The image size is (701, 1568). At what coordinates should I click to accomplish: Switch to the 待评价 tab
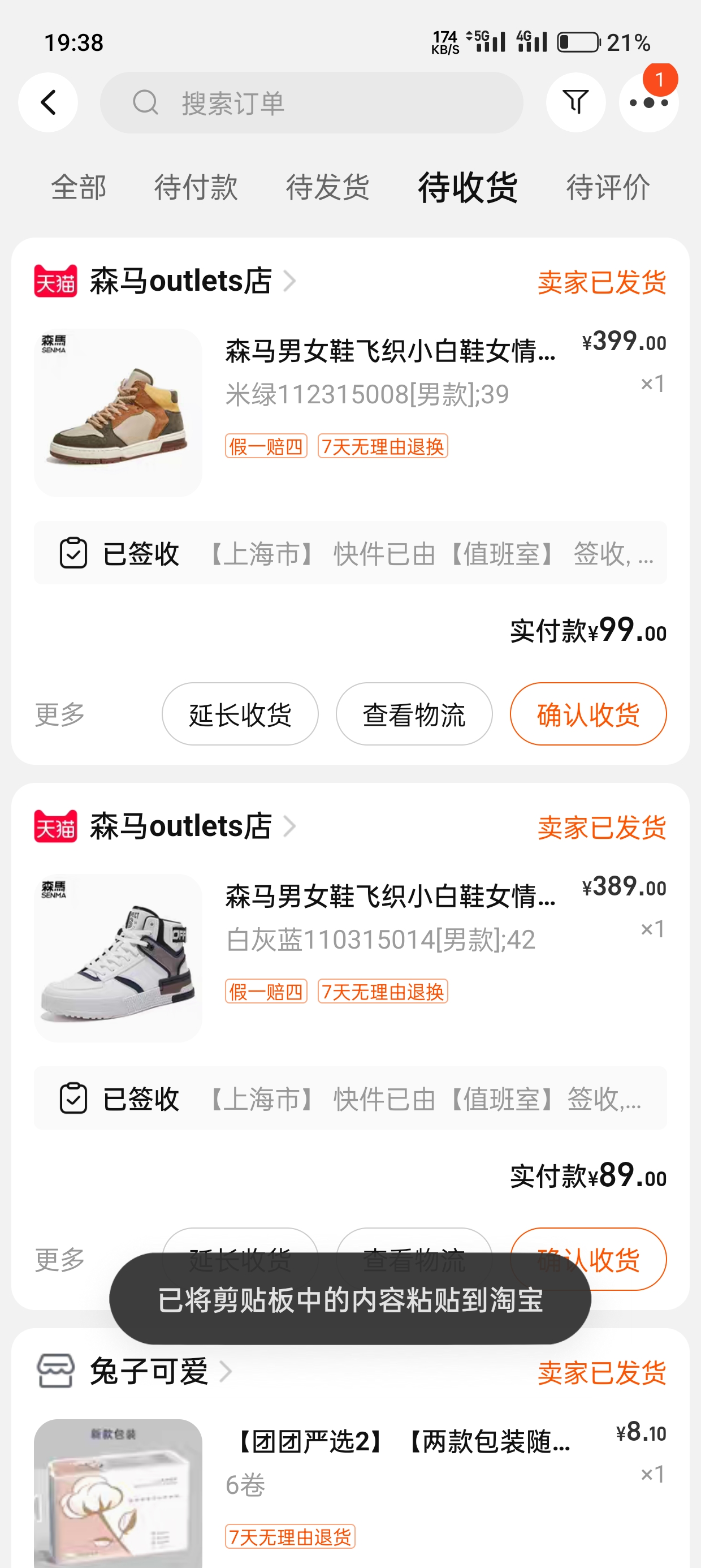pyautogui.click(x=608, y=187)
